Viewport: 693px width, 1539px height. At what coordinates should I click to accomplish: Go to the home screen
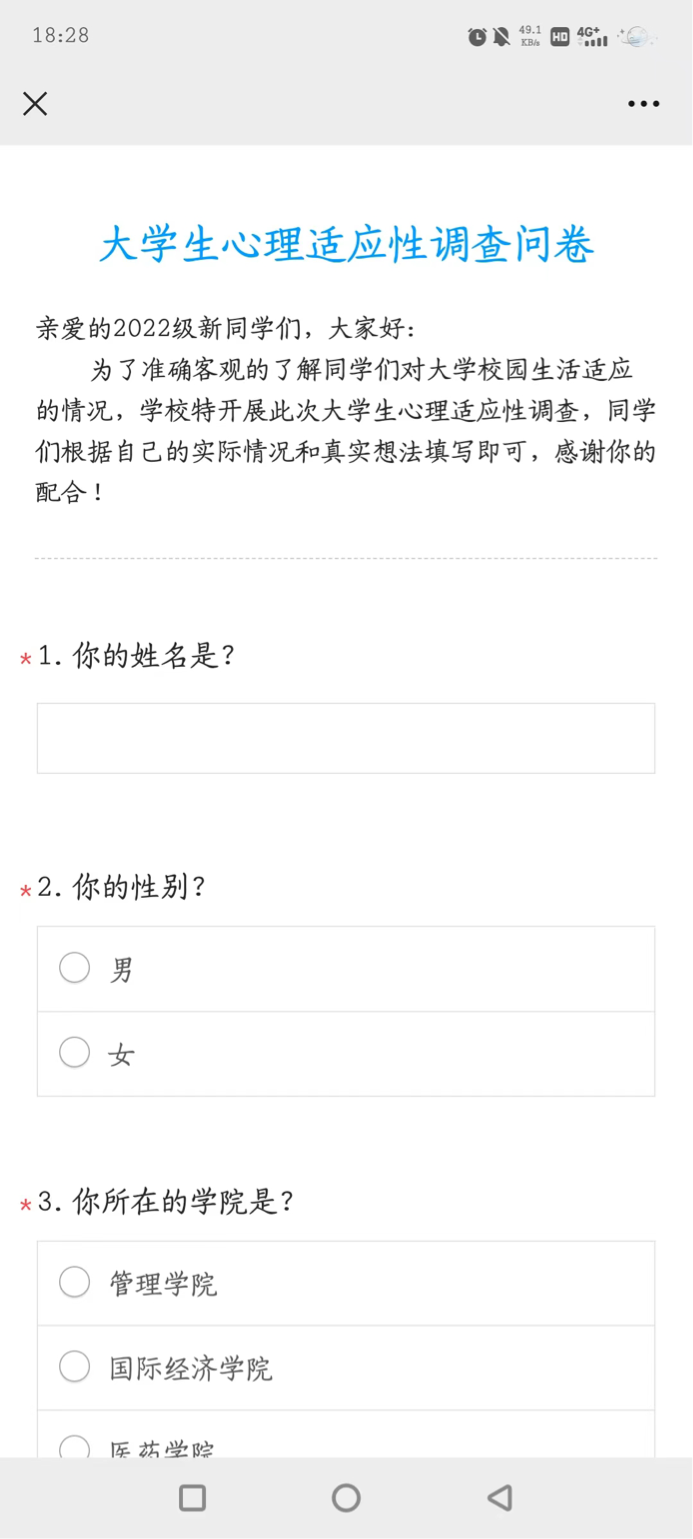click(x=346, y=1497)
